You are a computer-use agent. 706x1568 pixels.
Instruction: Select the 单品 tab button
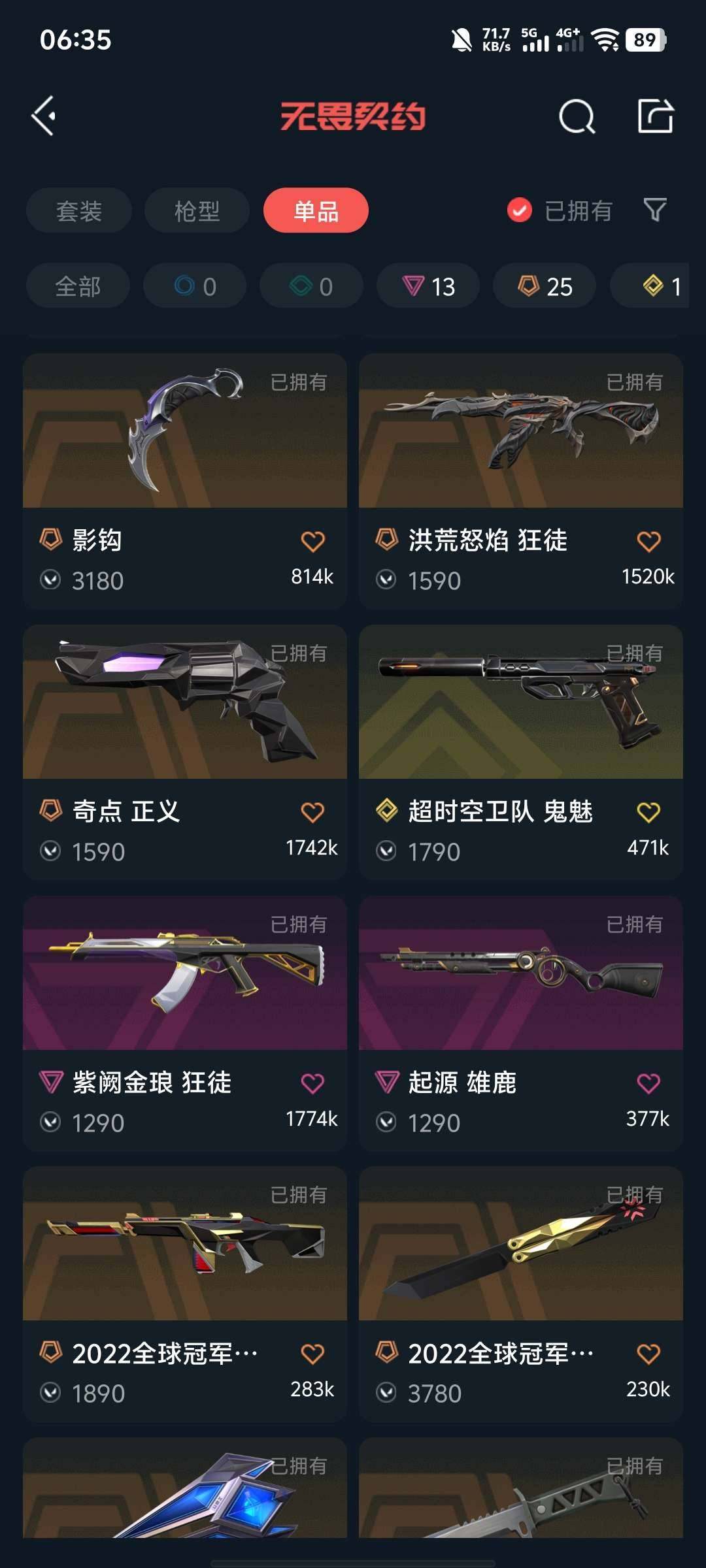[315, 210]
